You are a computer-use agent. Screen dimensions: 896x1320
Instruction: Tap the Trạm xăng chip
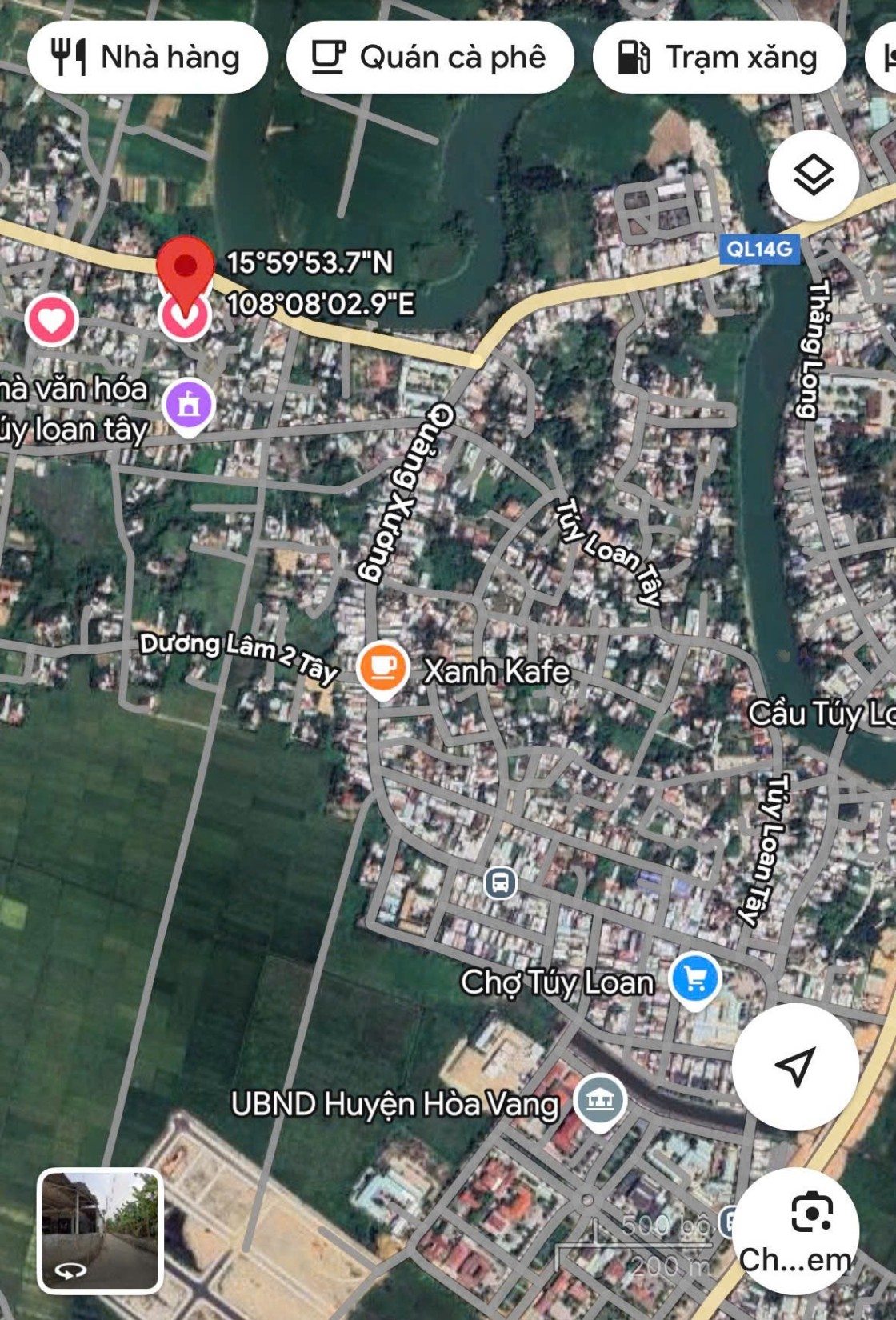(x=718, y=58)
